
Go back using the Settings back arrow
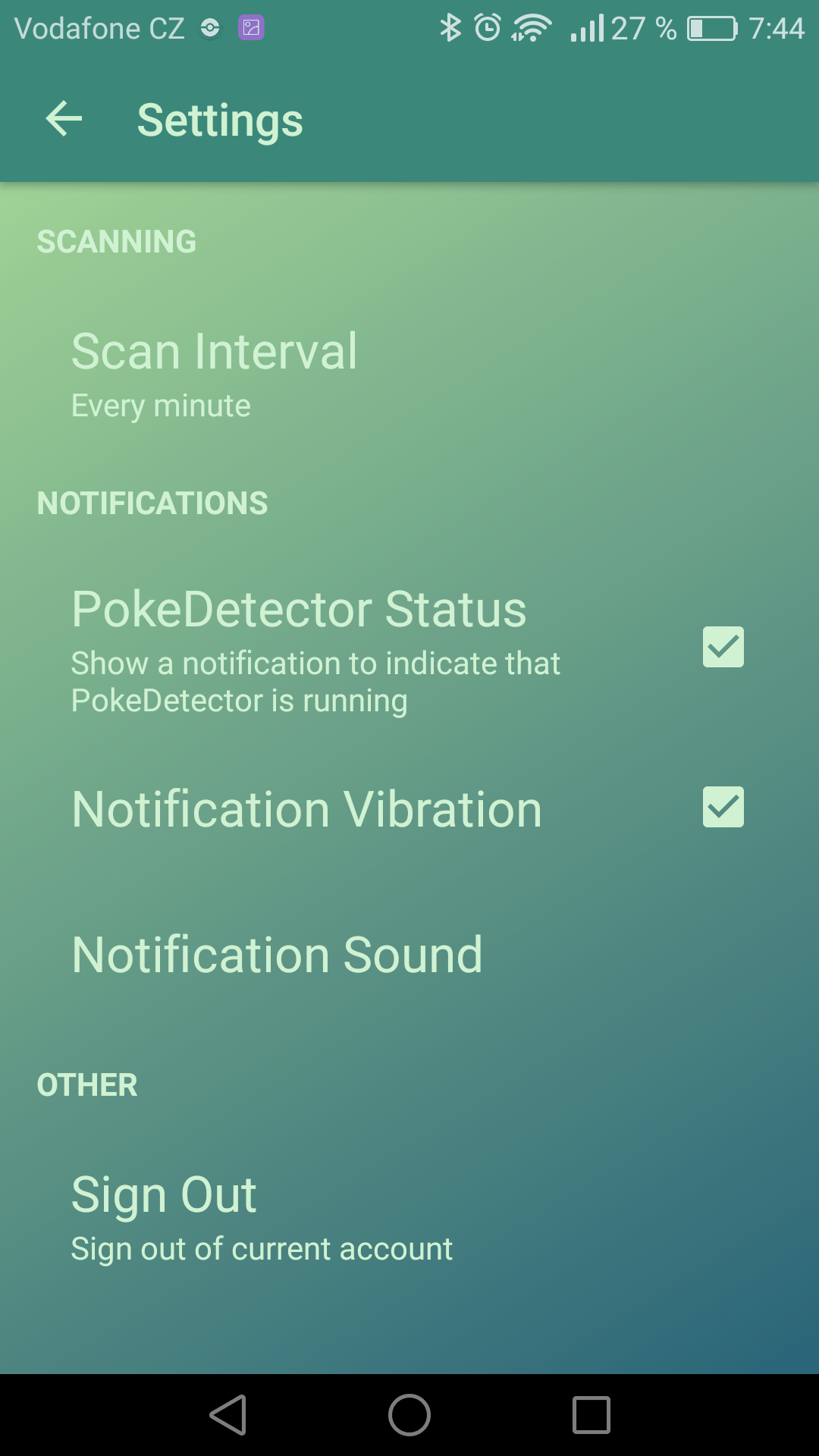click(x=64, y=119)
